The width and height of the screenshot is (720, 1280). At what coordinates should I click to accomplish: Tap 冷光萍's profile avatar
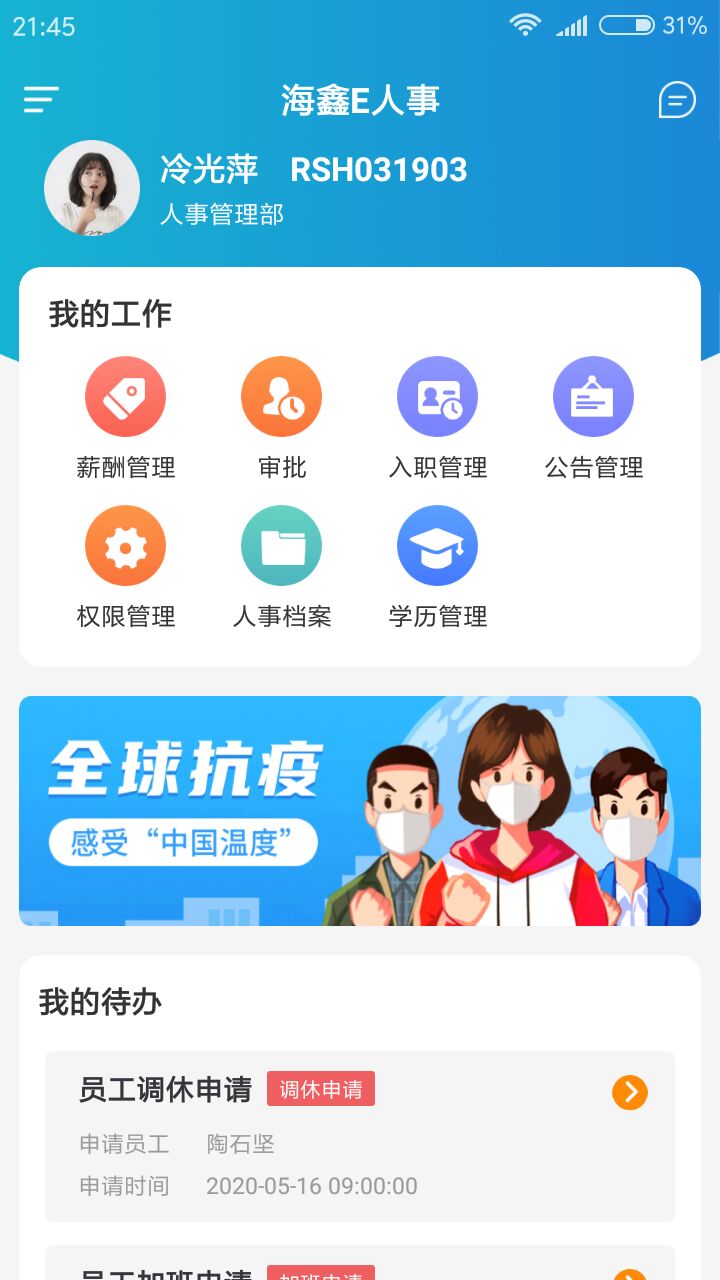point(91,187)
